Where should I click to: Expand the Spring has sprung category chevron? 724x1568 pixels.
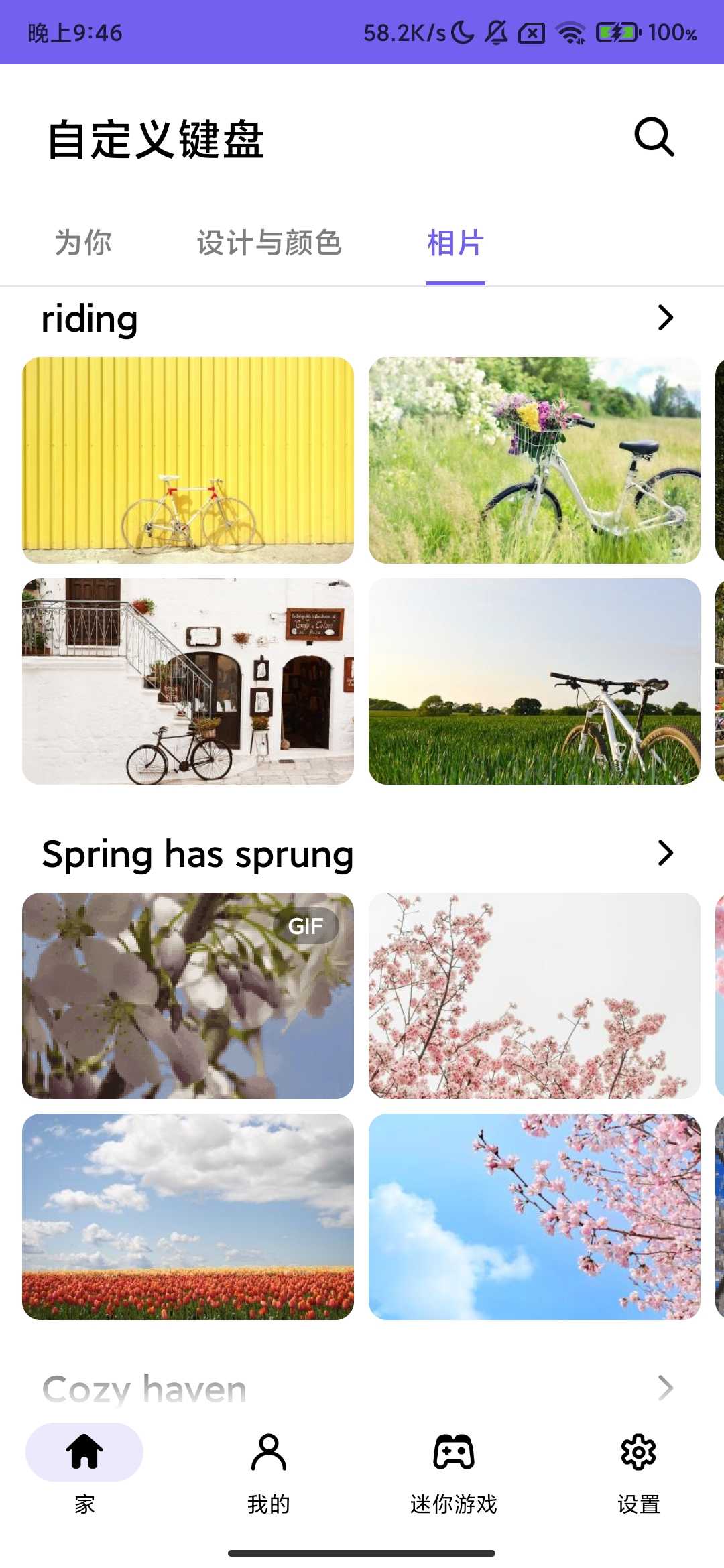pos(664,853)
